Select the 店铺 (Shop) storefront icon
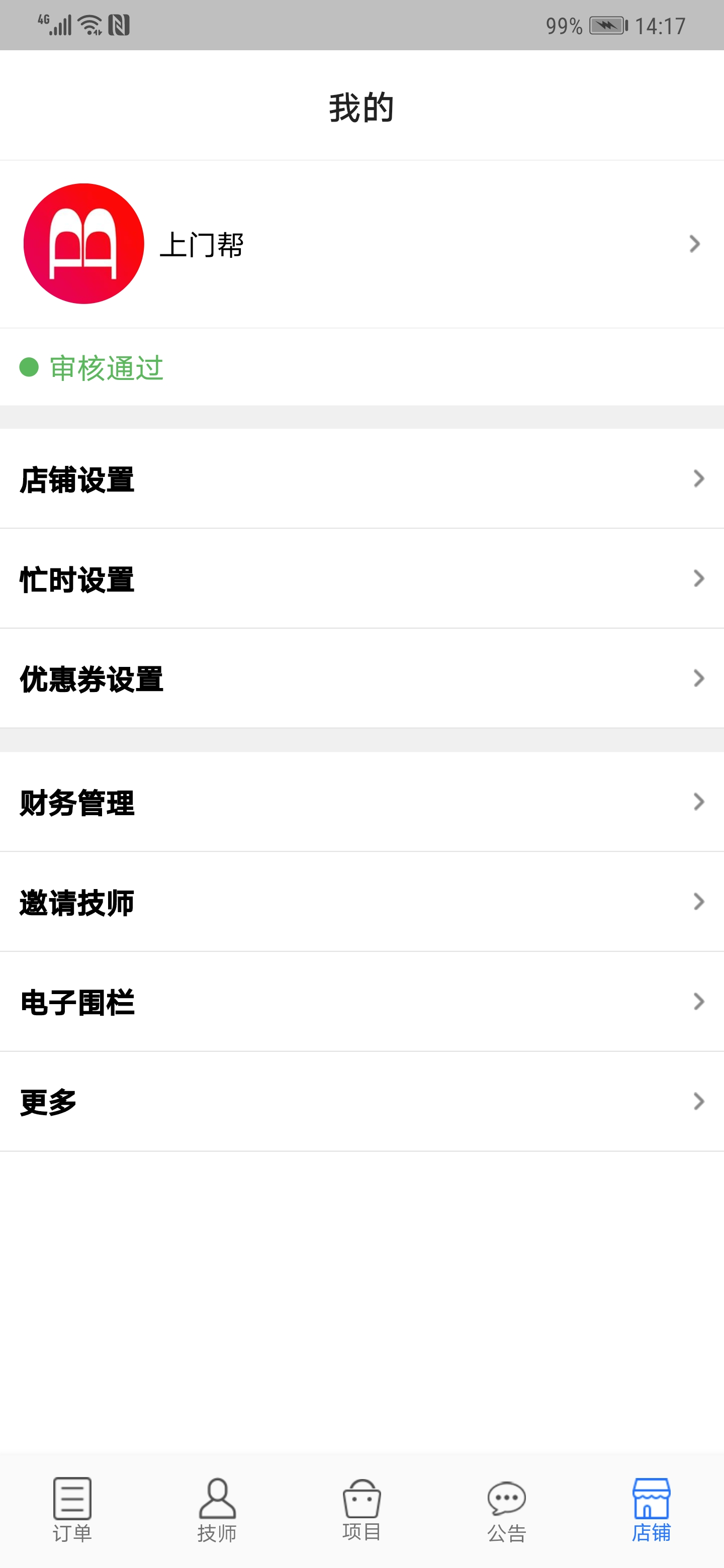Screen dimensions: 724x1568 pyautogui.click(x=652, y=1498)
